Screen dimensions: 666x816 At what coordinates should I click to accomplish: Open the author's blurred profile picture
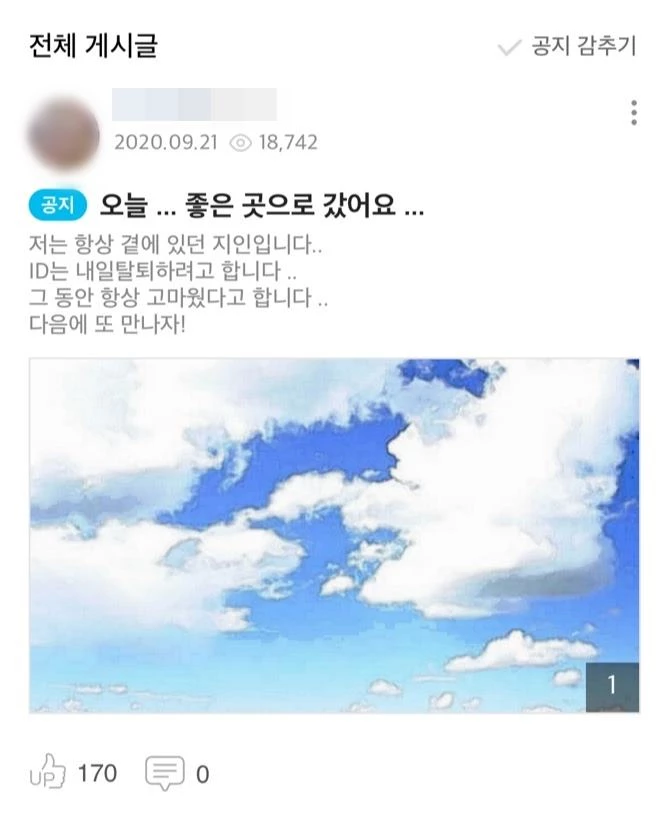pos(64,131)
